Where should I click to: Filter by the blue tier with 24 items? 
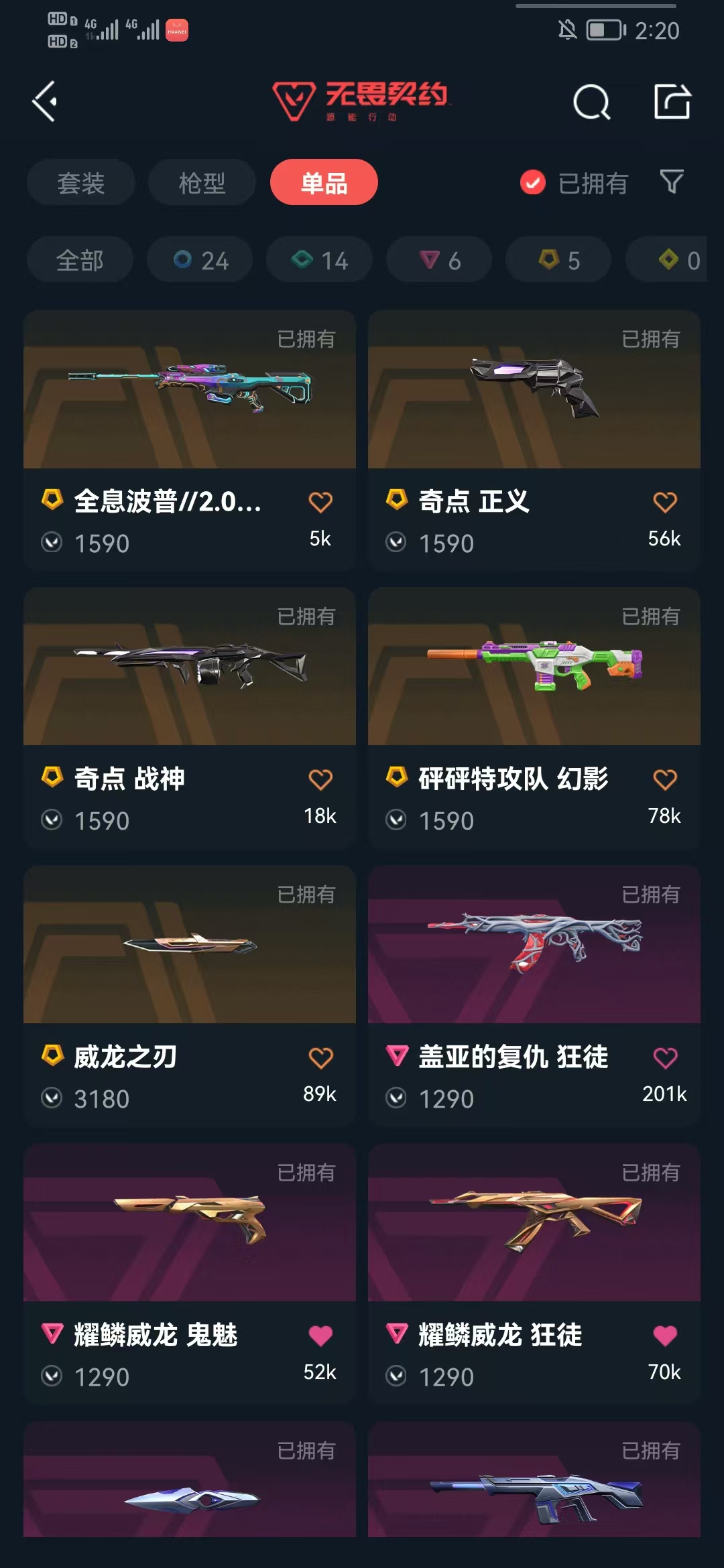click(x=200, y=260)
